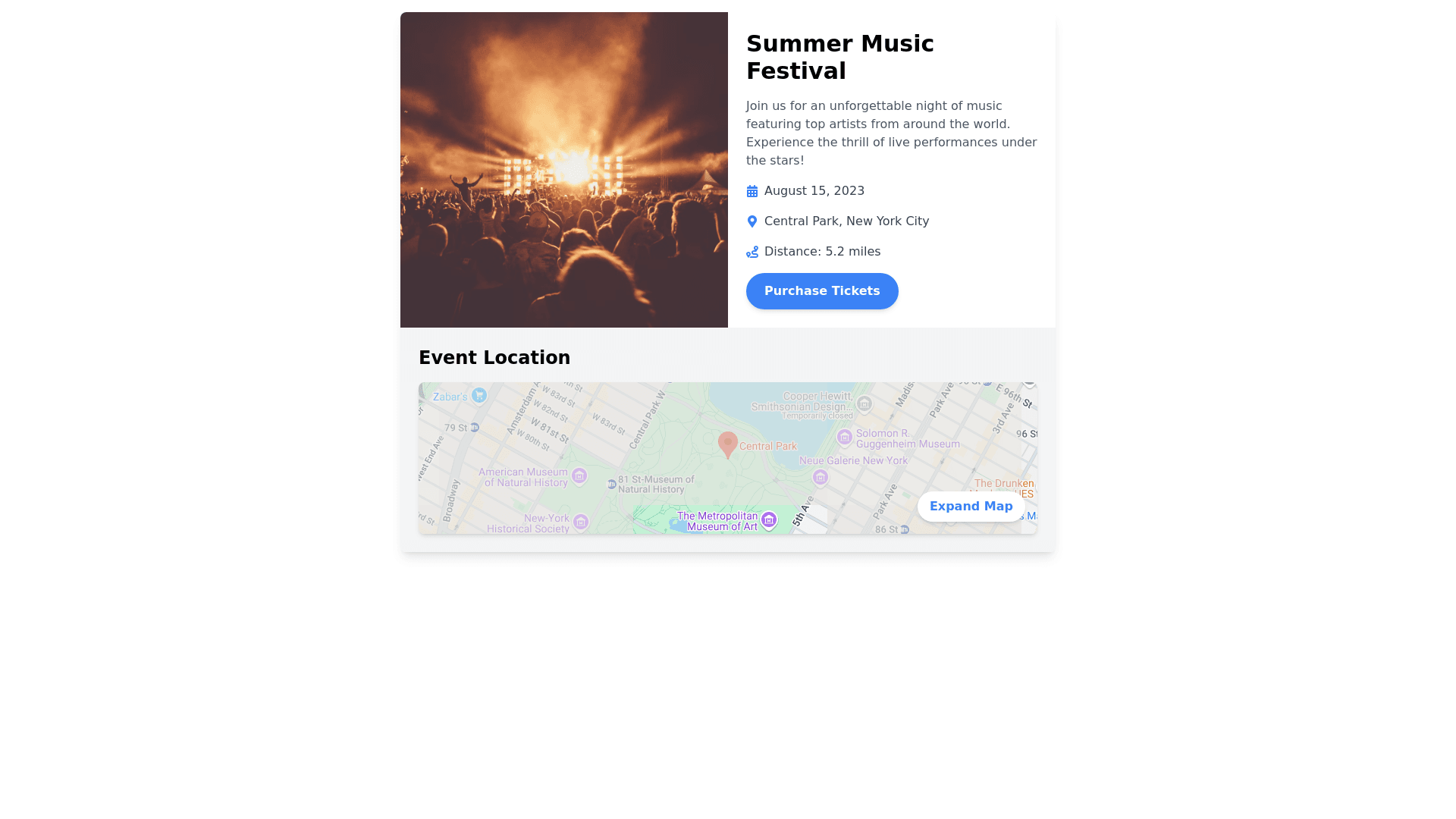The height and width of the screenshot is (819, 1456).
Task: Tap the Purchase Tickets button
Action: point(822,291)
